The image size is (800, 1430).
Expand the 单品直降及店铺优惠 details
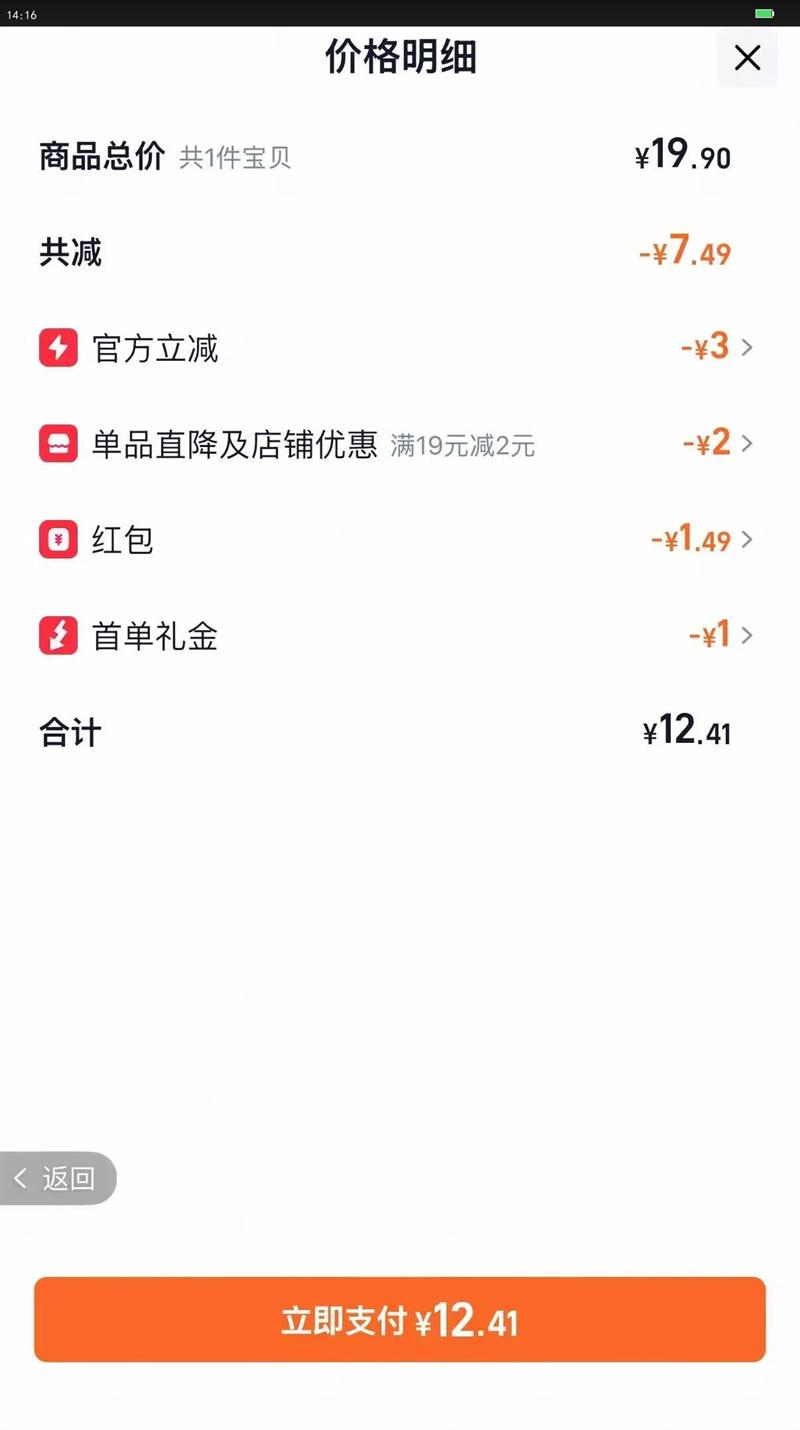[747, 443]
